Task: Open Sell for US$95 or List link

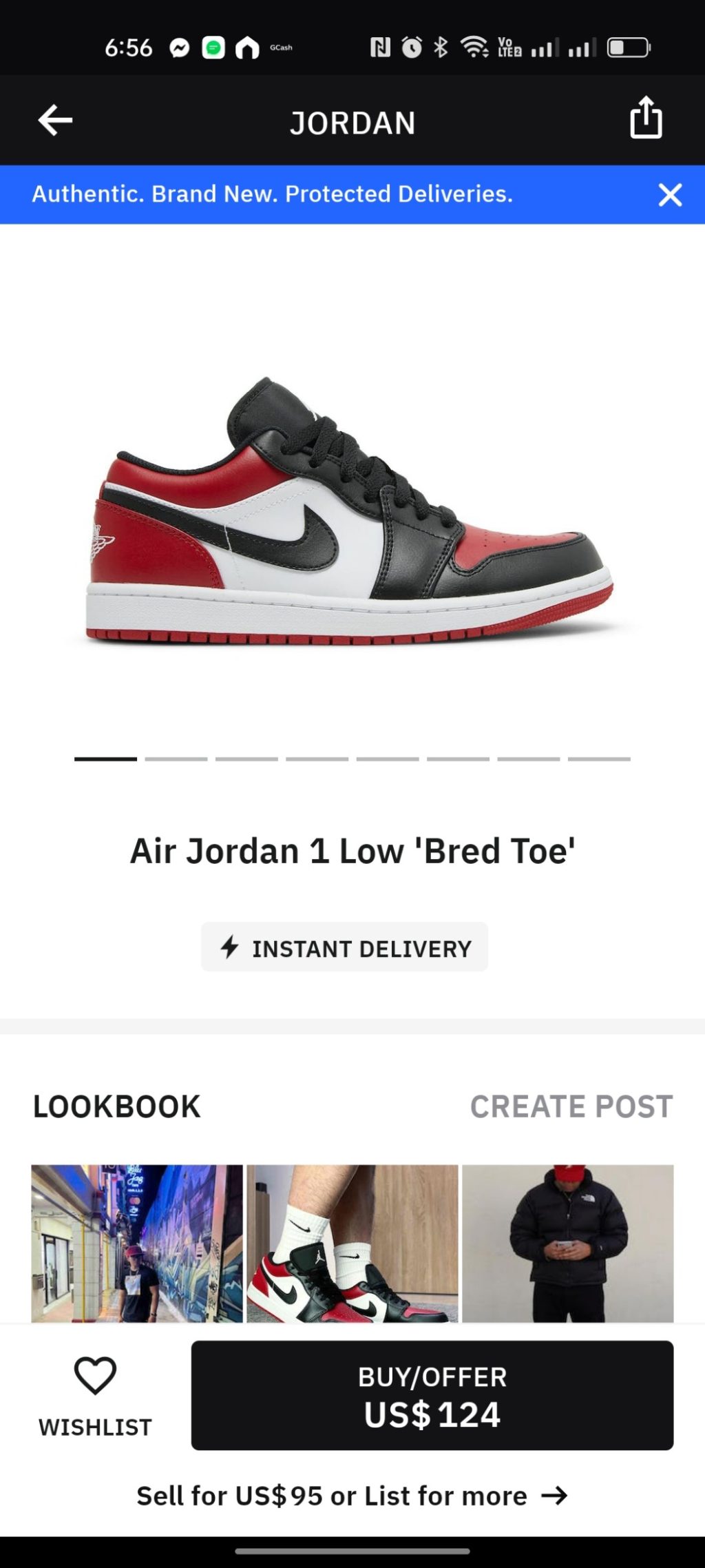Action: [x=352, y=1496]
